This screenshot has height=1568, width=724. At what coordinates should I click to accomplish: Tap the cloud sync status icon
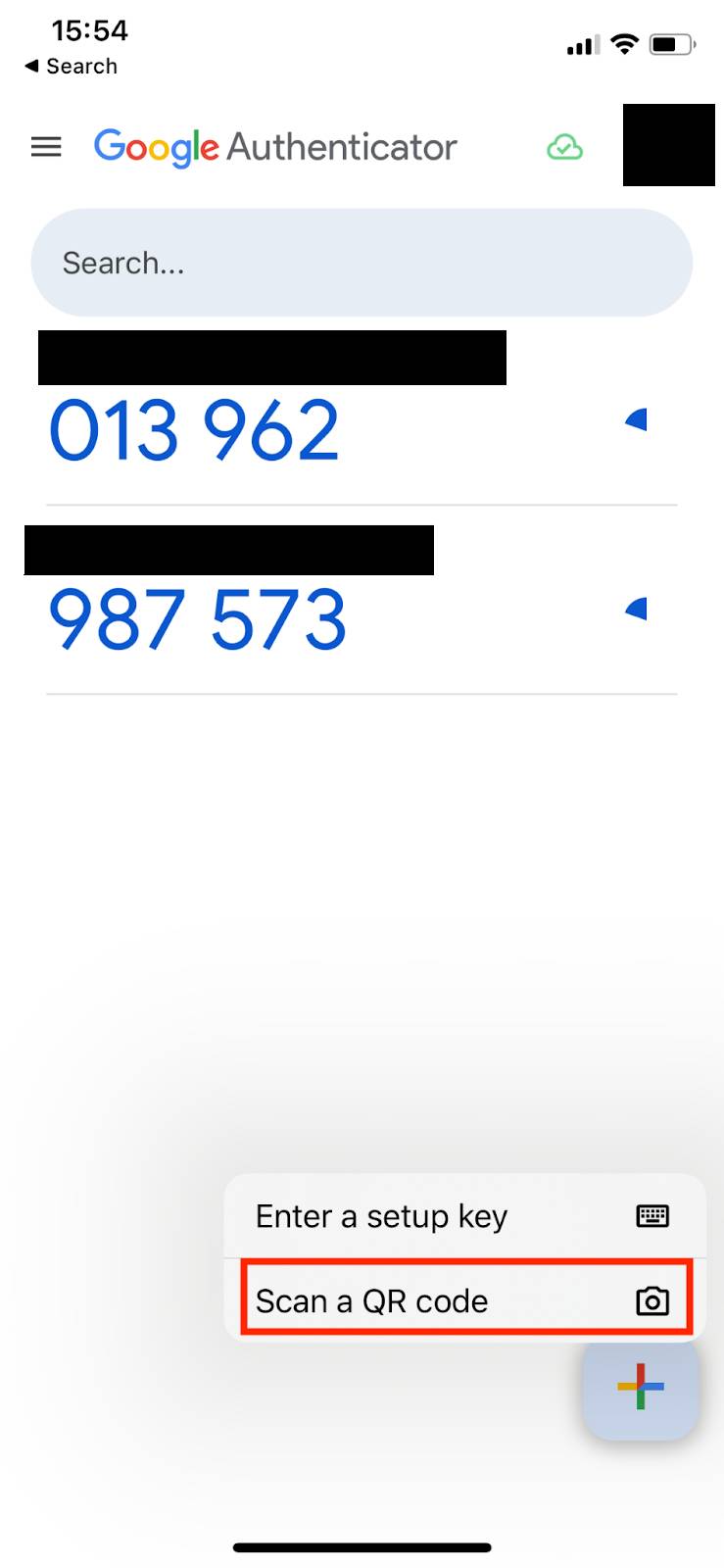point(564,147)
